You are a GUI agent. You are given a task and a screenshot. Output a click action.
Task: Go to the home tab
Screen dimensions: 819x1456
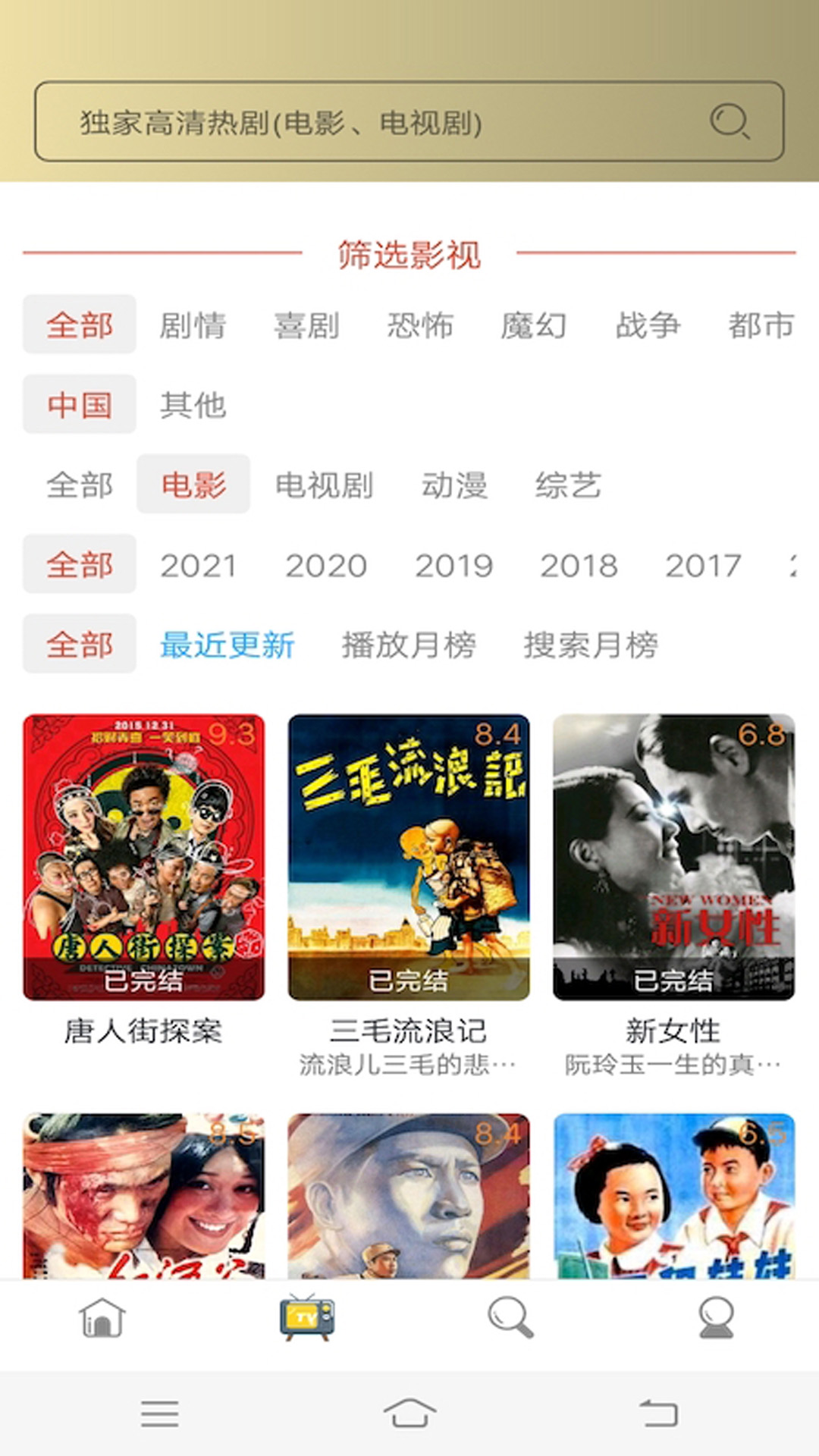[x=102, y=1318]
